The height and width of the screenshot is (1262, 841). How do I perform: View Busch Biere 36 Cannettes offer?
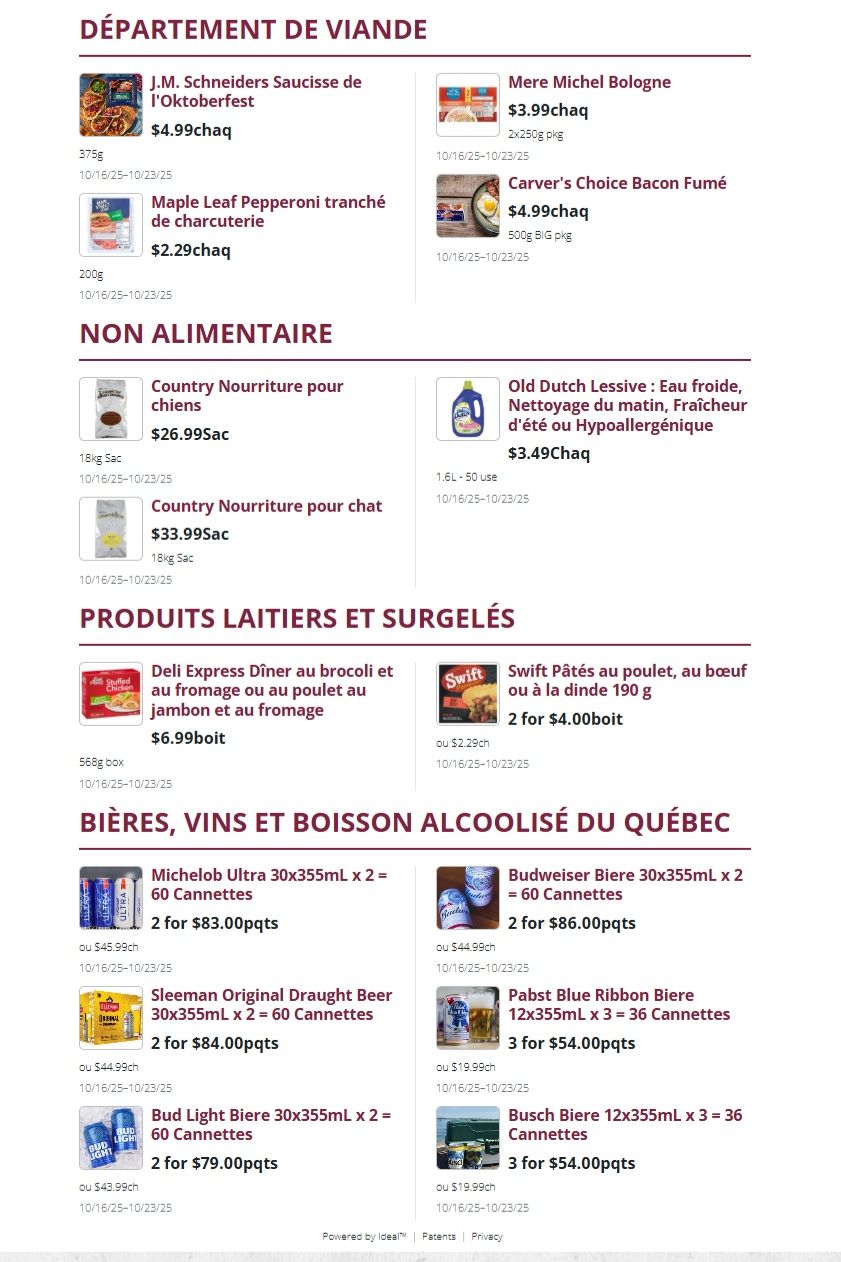(625, 1124)
